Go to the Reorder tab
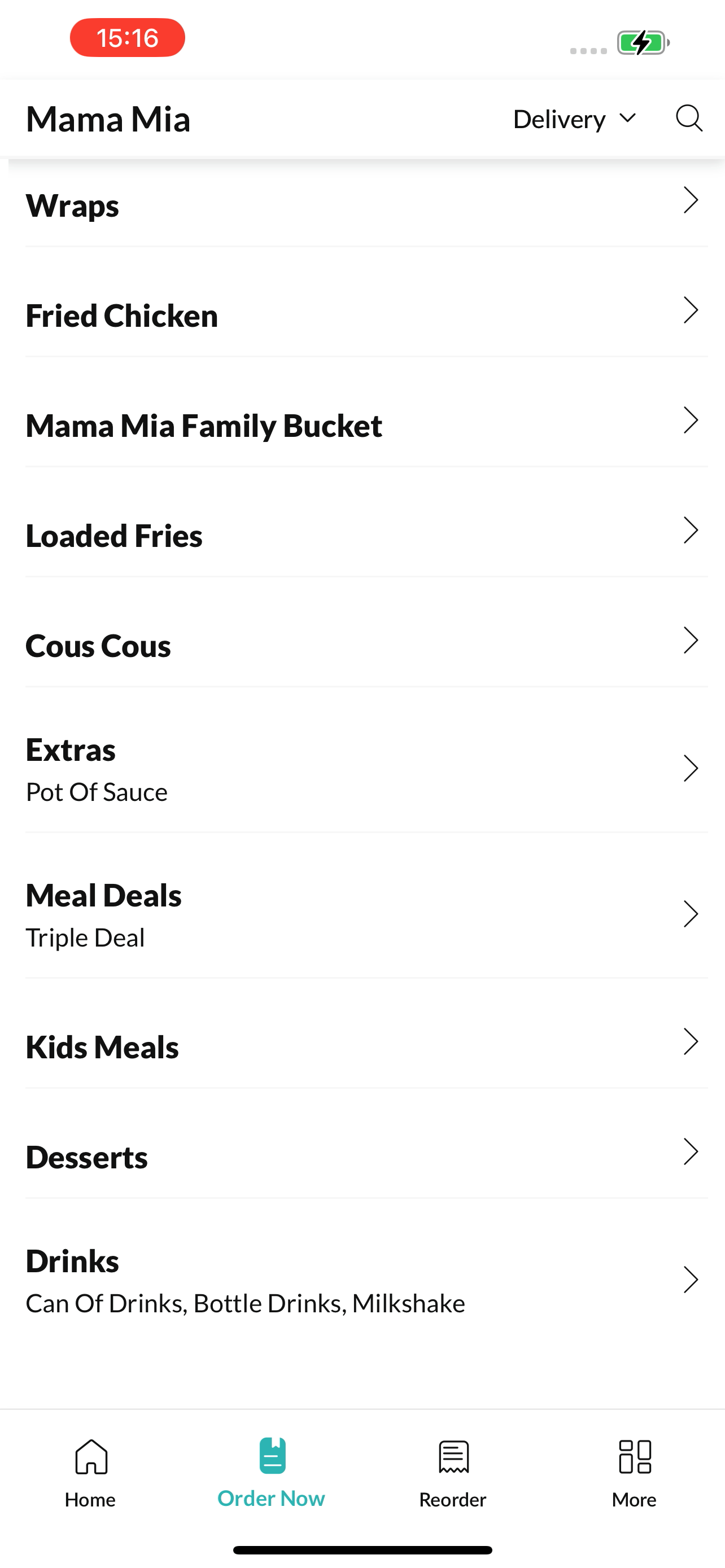Image resolution: width=725 pixels, height=1568 pixels. click(x=453, y=1473)
